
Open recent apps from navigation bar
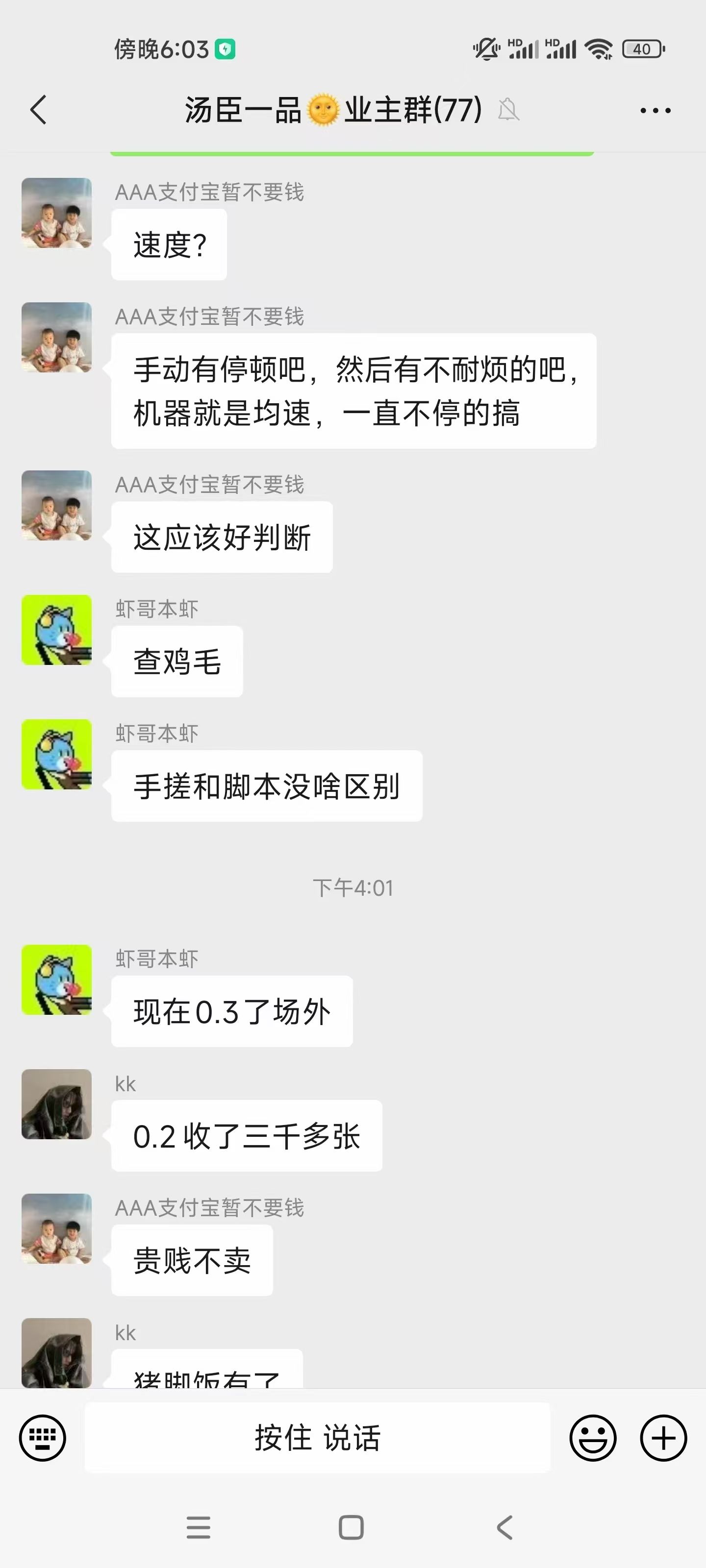pyautogui.click(x=198, y=1527)
